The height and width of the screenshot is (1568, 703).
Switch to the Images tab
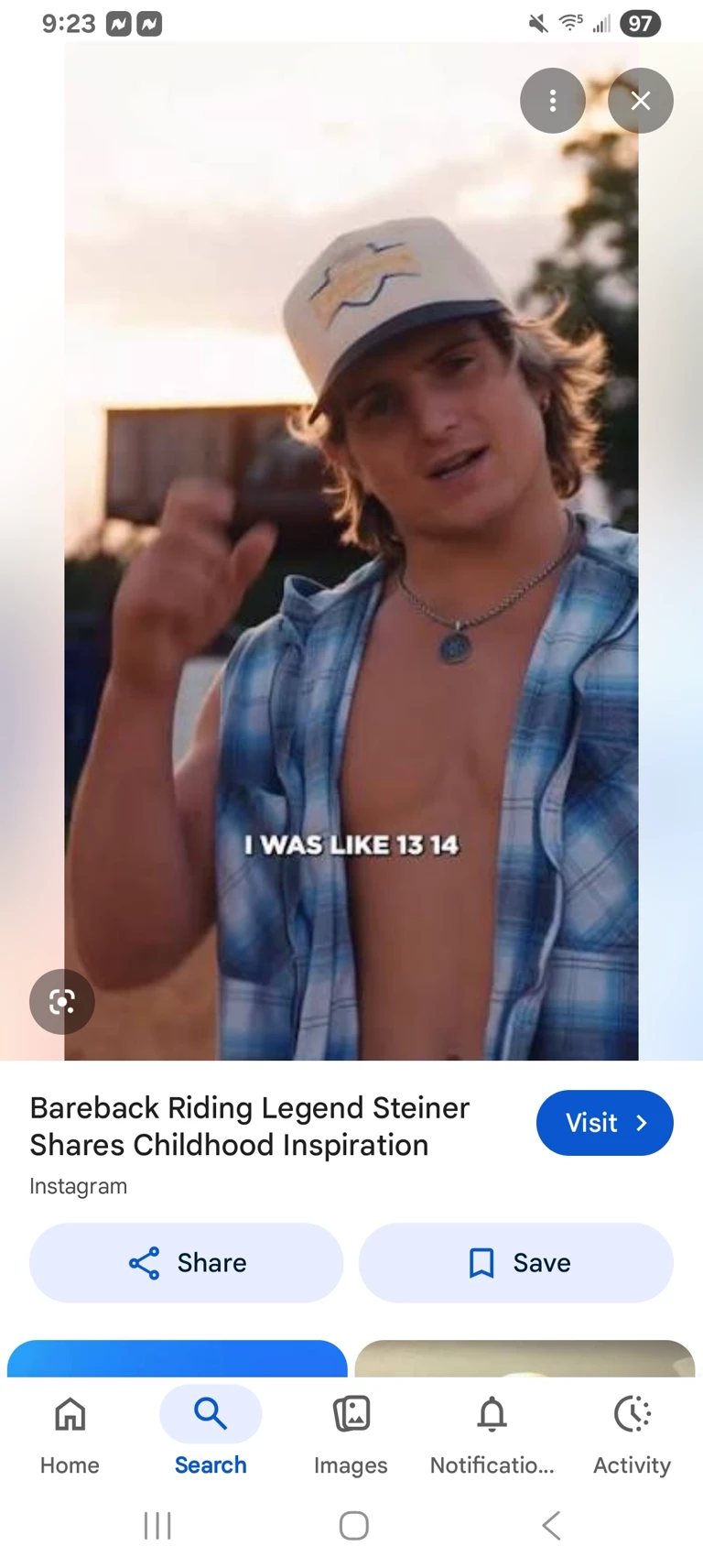click(351, 1432)
